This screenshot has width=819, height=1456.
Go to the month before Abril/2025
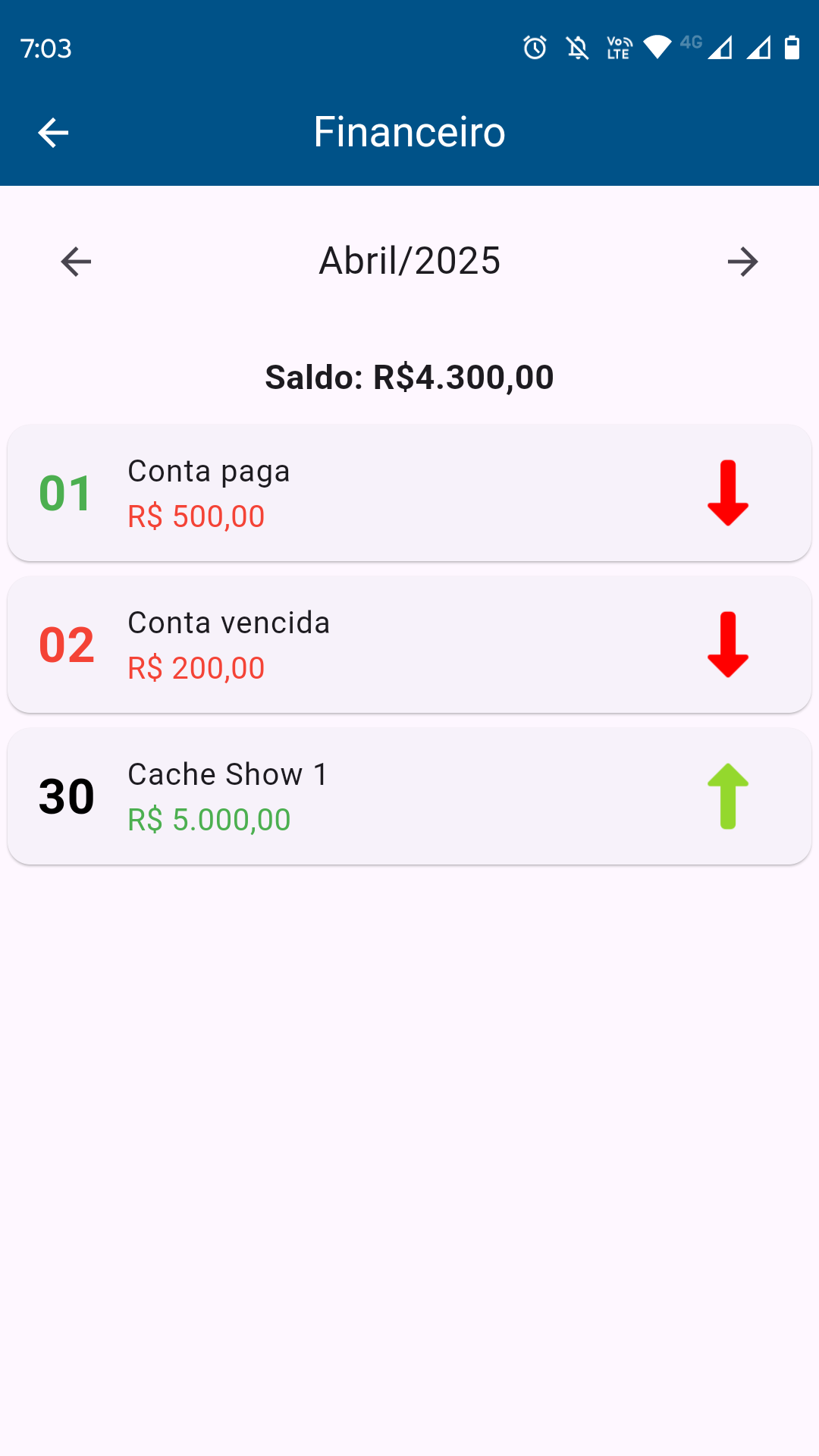pyautogui.click(x=76, y=262)
